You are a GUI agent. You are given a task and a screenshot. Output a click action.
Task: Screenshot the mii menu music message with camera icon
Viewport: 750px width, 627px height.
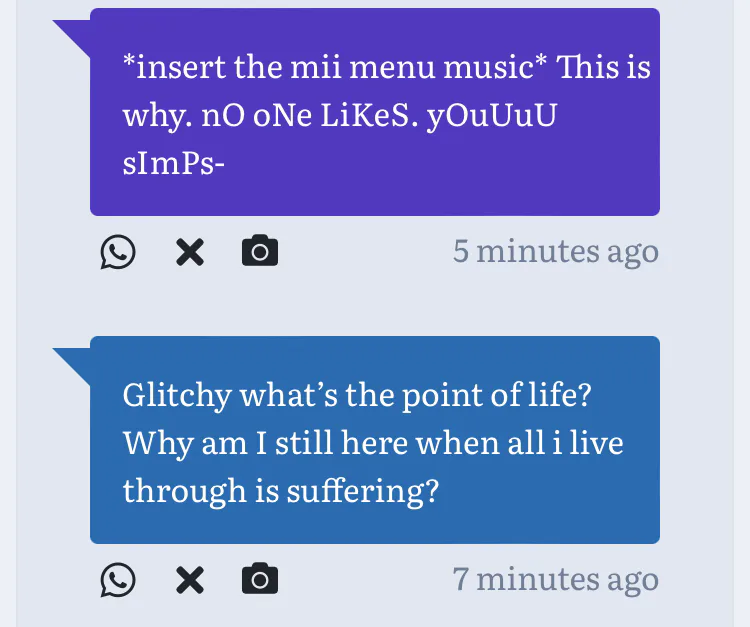(x=260, y=252)
